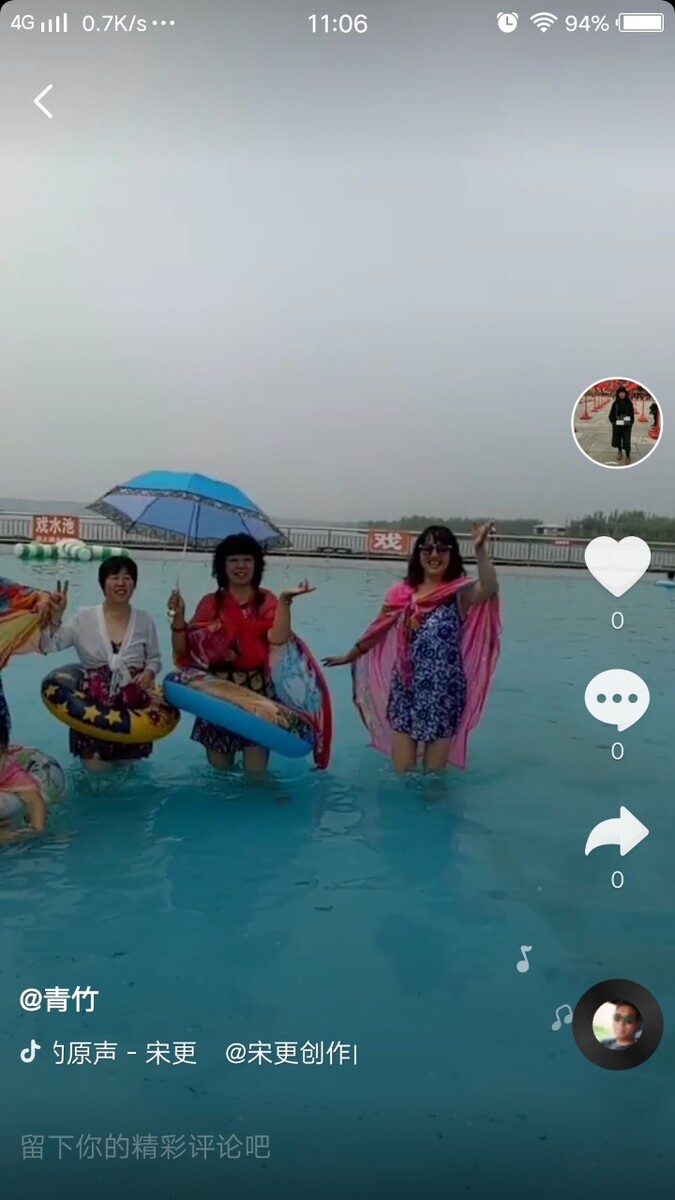Go back using the top-left arrow
This screenshot has height=1200, width=675.
point(43,101)
